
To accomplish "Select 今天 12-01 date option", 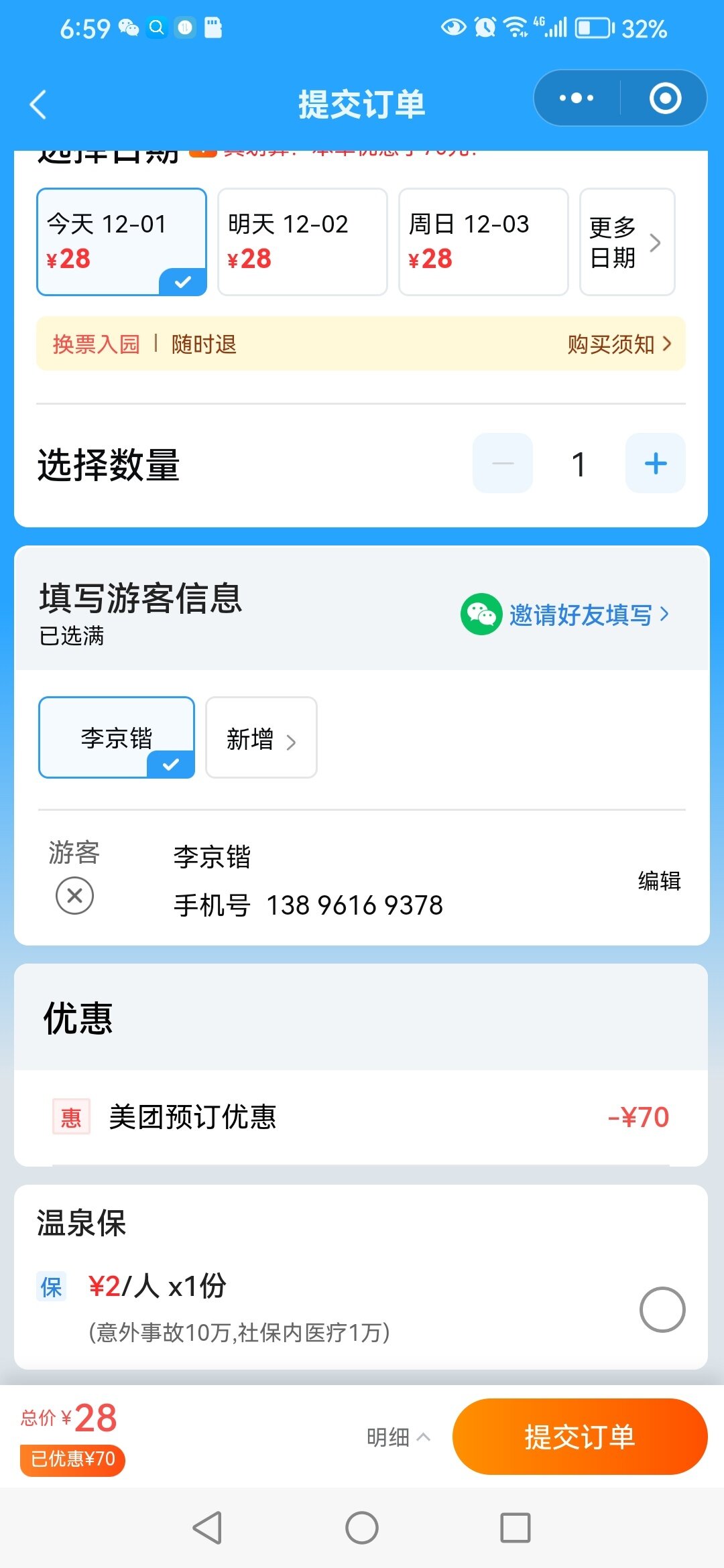I will 121,241.
